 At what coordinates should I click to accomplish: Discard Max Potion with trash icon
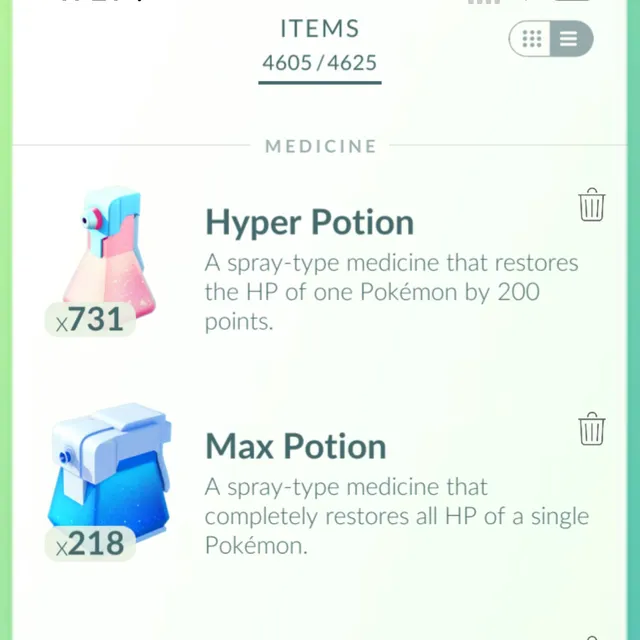(x=592, y=429)
